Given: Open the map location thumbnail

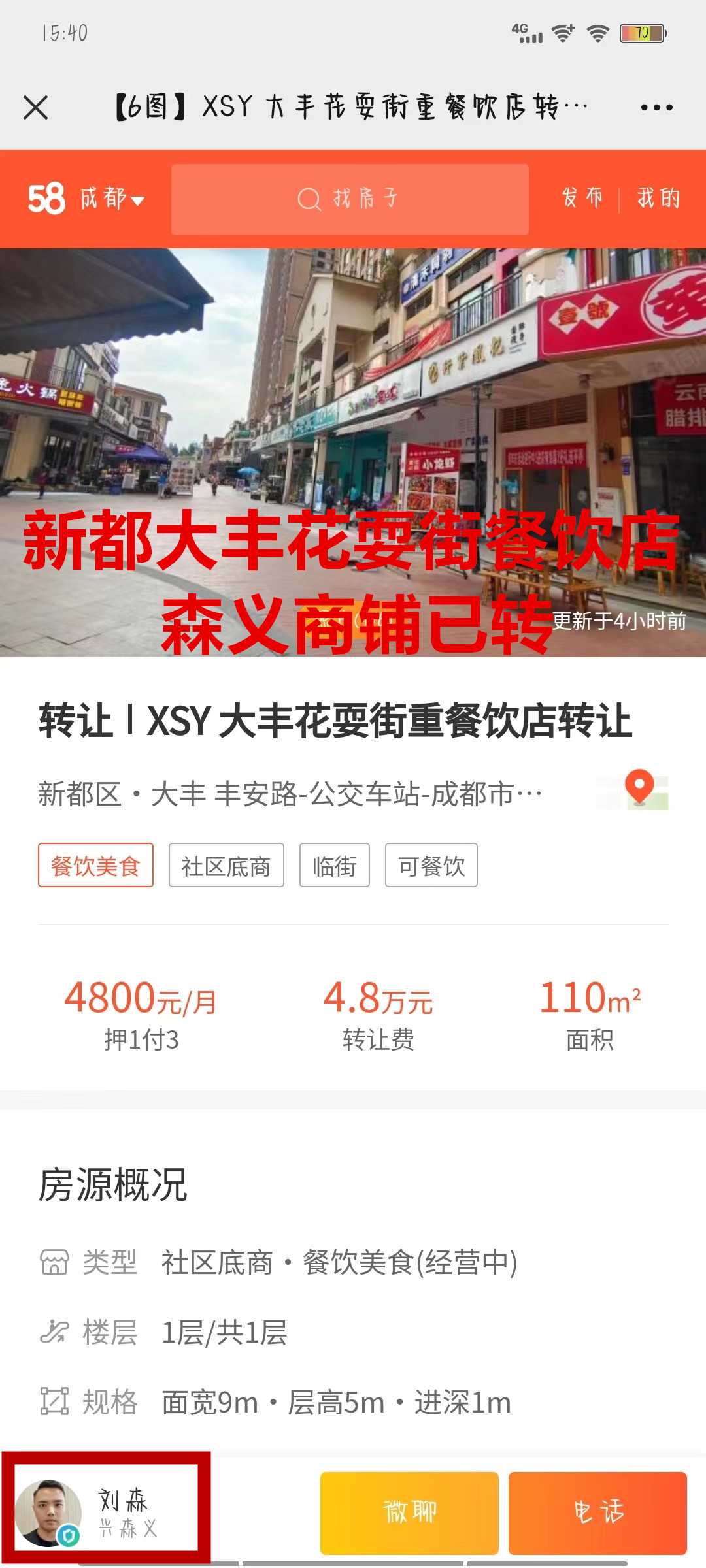Looking at the screenshot, I should click(641, 791).
